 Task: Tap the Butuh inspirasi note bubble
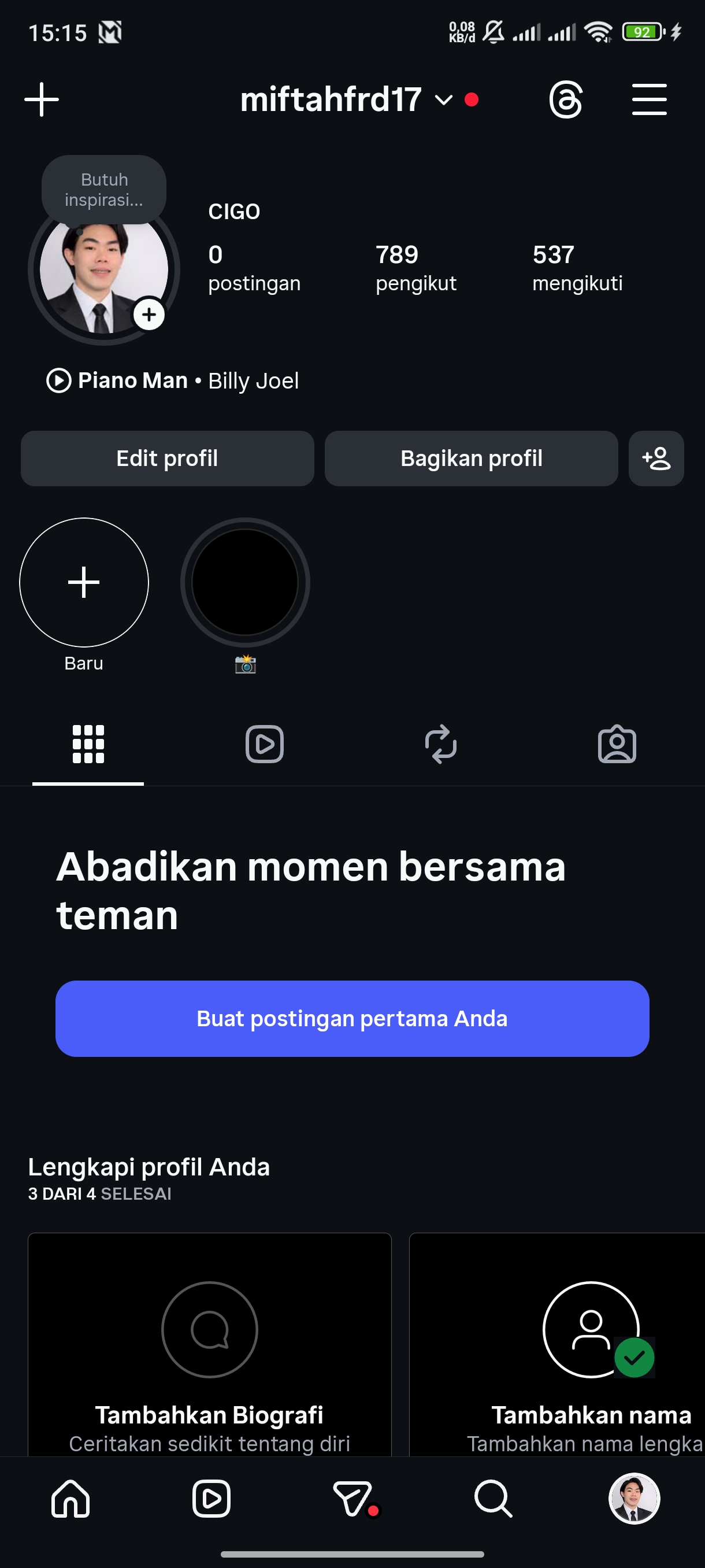pyautogui.click(x=104, y=189)
